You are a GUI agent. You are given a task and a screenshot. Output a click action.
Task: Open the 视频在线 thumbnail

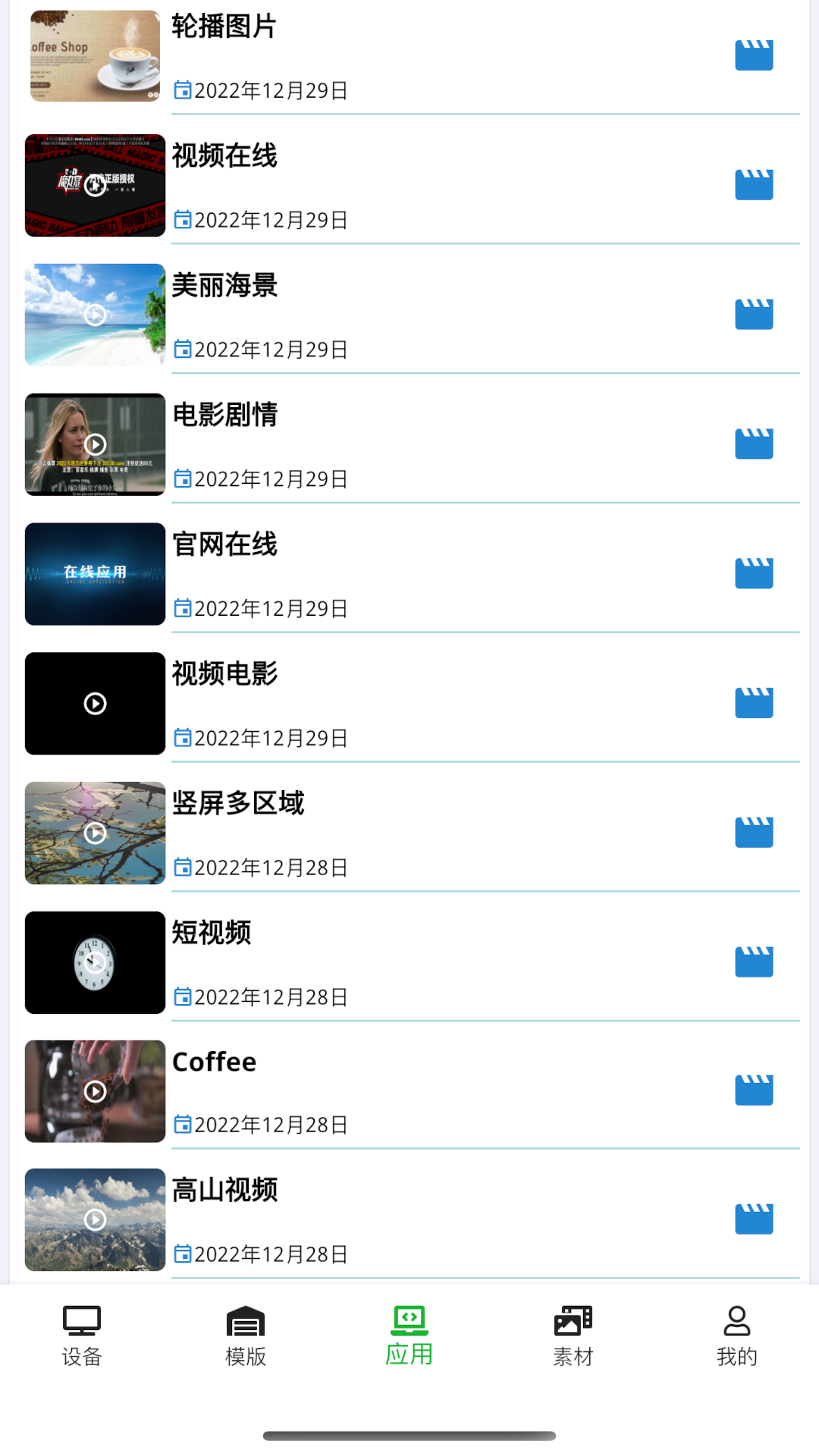point(95,185)
